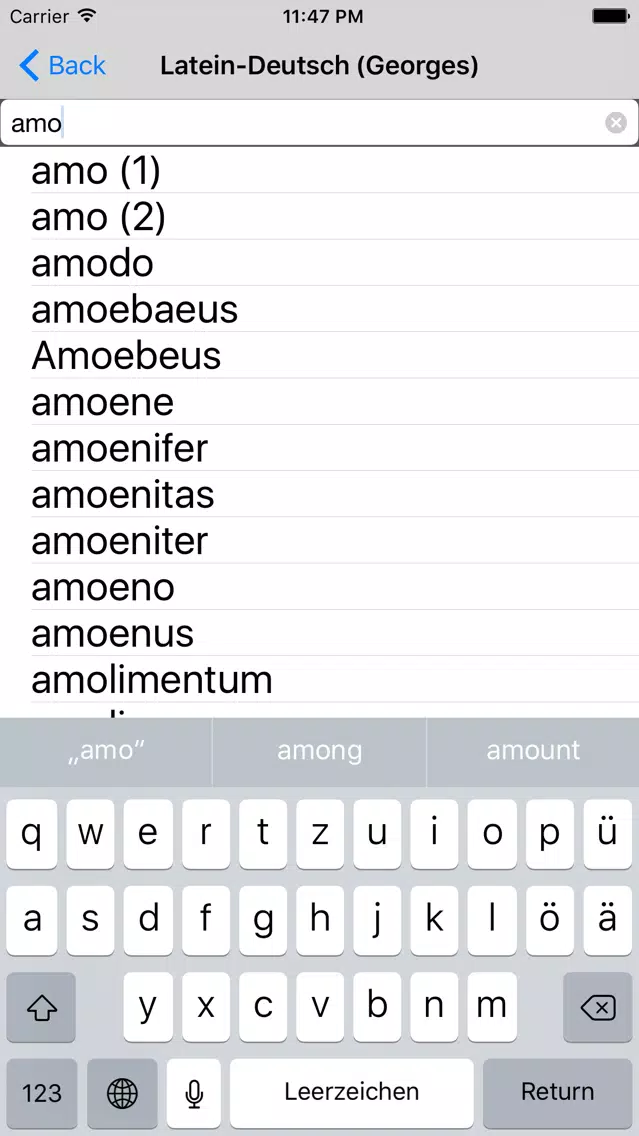Choose the keyboard suggestion amount
This screenshot has height=1136, width=639.
(533, 751)
